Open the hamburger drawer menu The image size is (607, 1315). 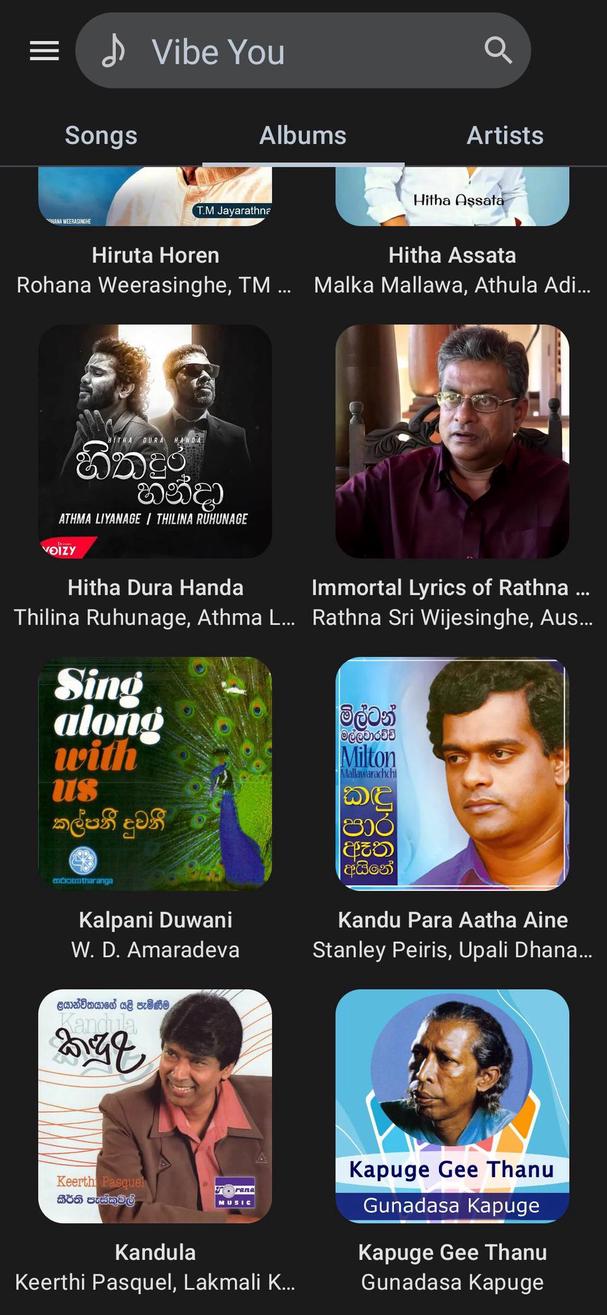[44, 51]
